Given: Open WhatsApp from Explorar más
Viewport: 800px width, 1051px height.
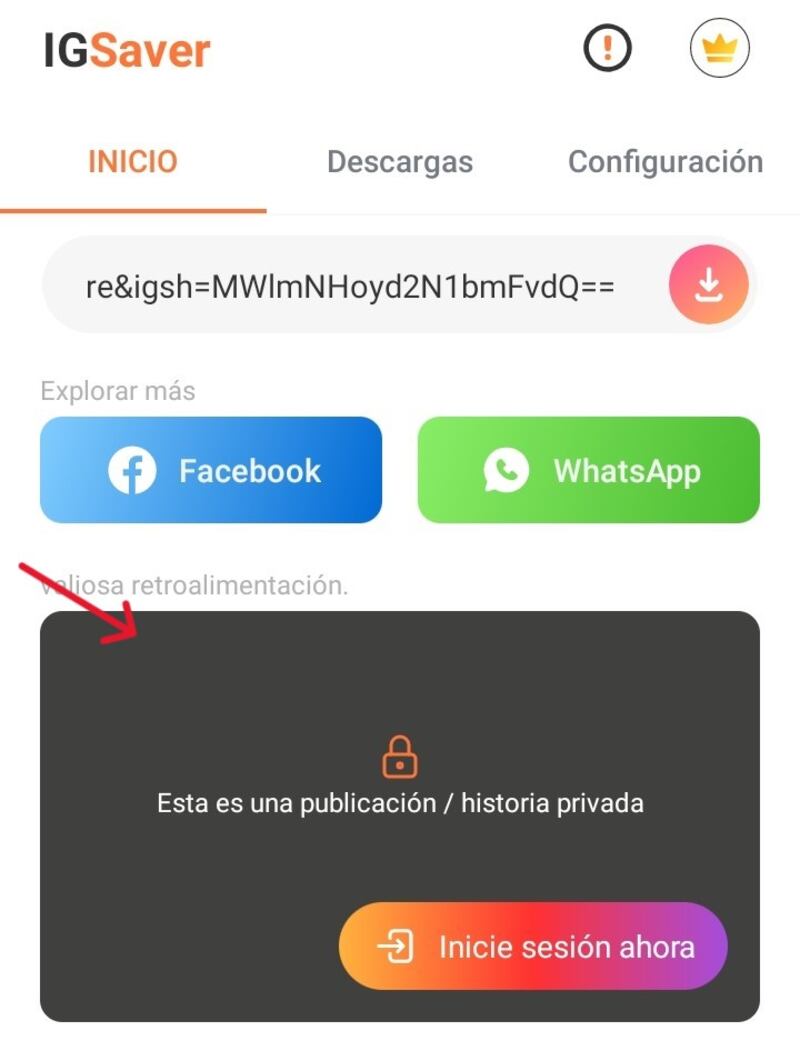Looking at the screenshot, I should [587, 470].
